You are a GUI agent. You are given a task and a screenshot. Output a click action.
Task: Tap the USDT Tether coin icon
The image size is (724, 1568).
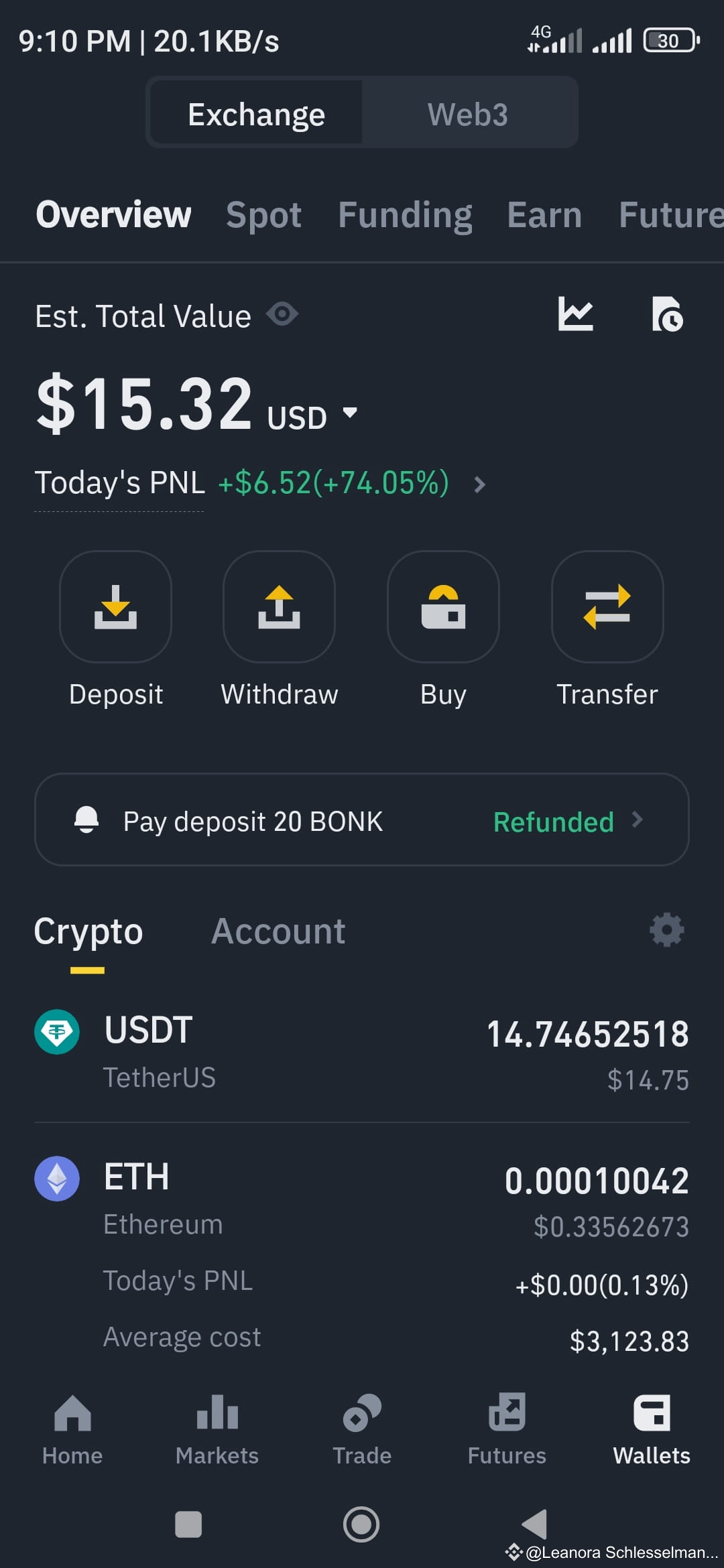point(56,1032)
